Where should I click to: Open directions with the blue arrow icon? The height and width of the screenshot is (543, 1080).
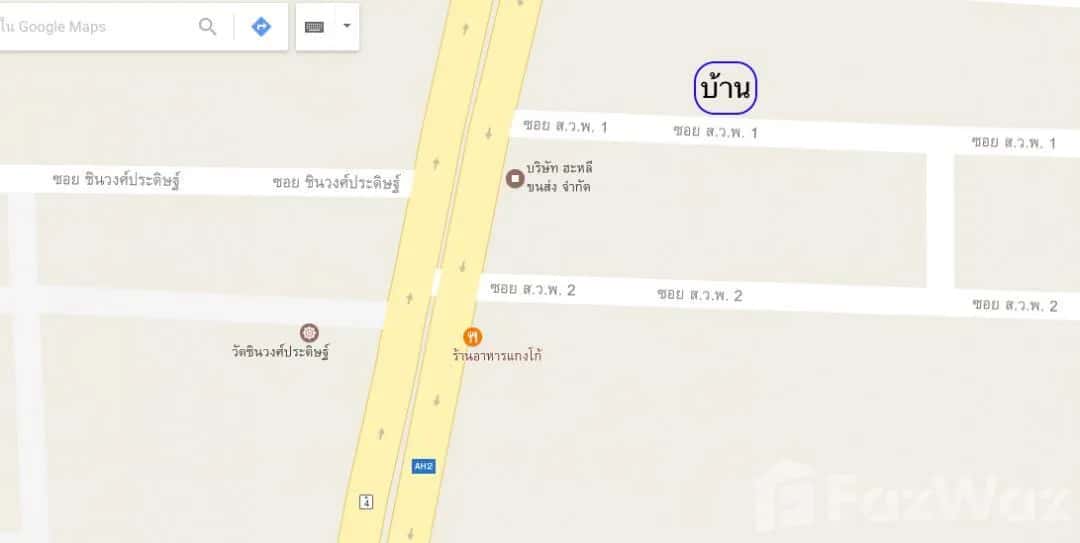click(x=261, y=27)
